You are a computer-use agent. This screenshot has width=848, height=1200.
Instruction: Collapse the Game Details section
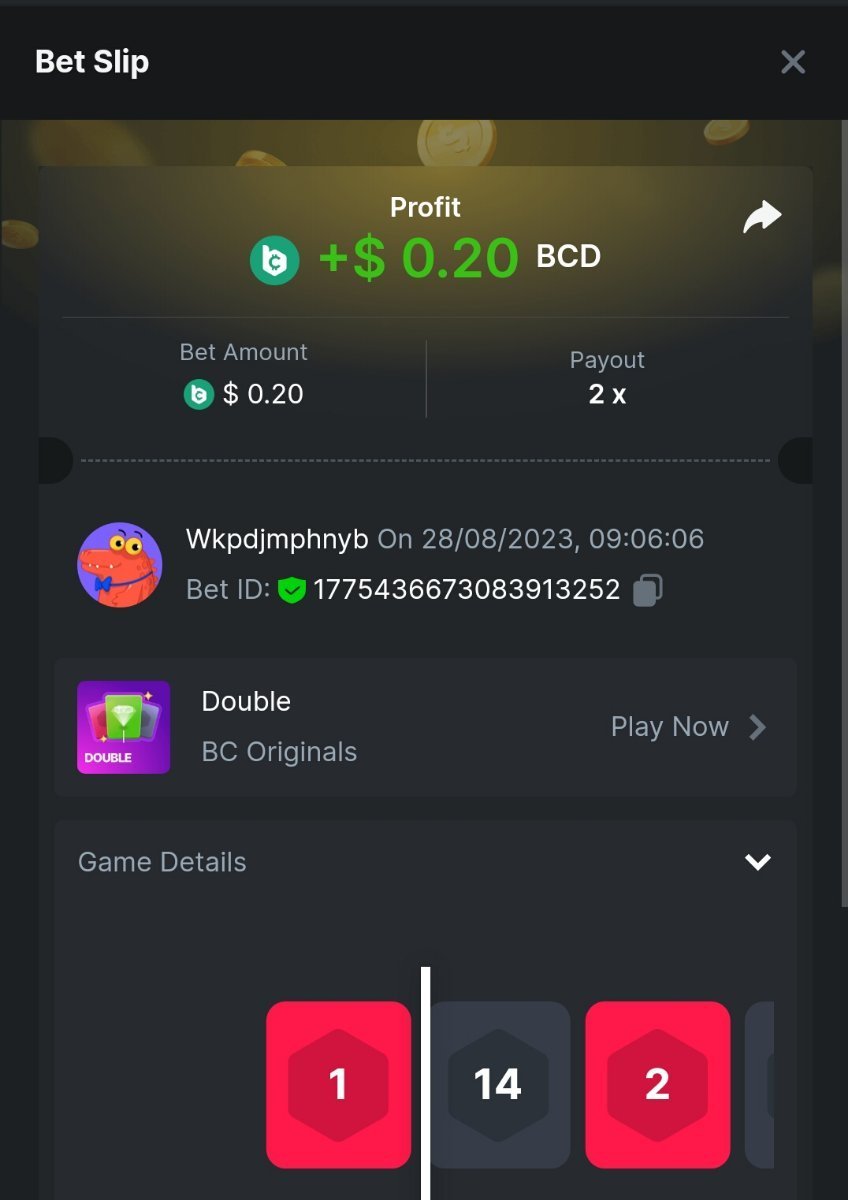(x=757, y=862)
